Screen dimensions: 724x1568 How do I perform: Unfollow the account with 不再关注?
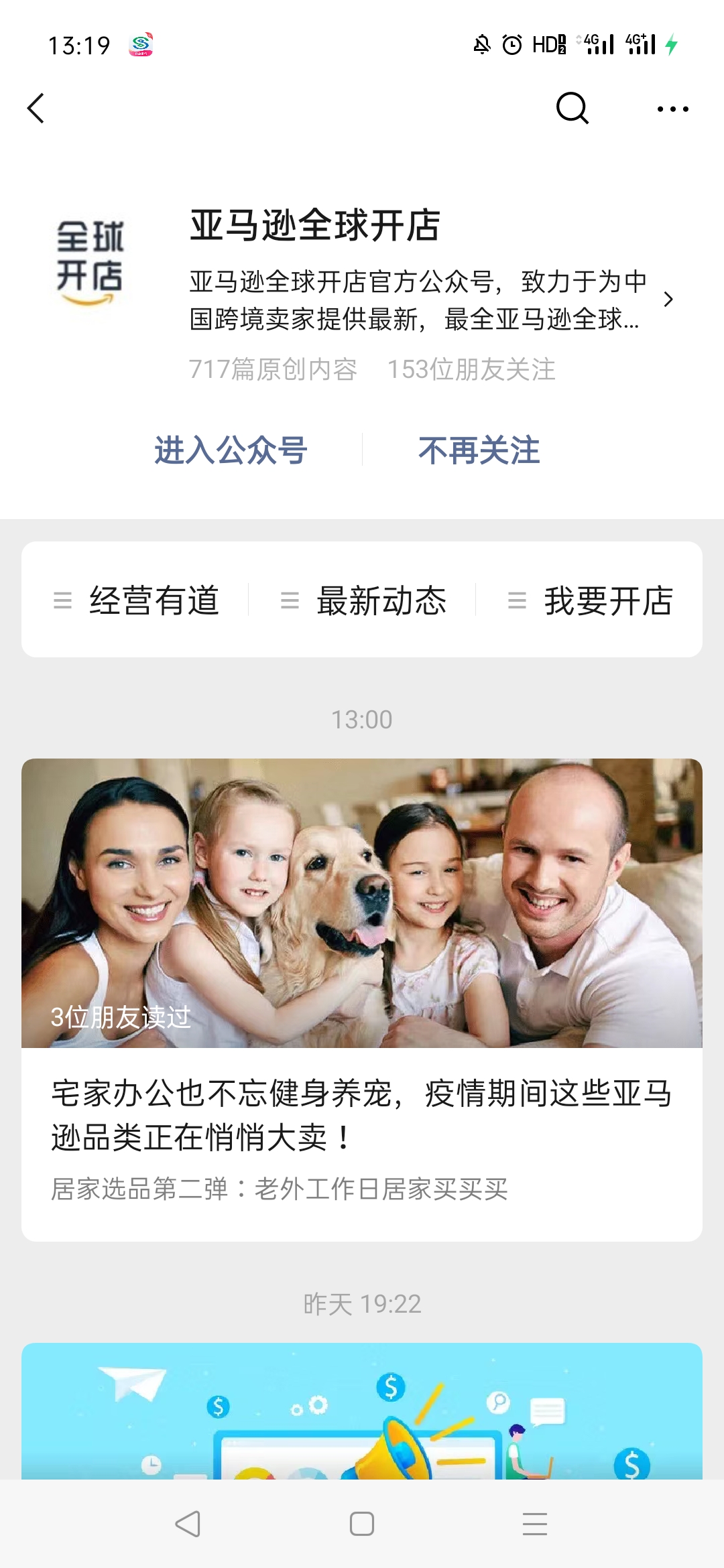pos(479,450)
